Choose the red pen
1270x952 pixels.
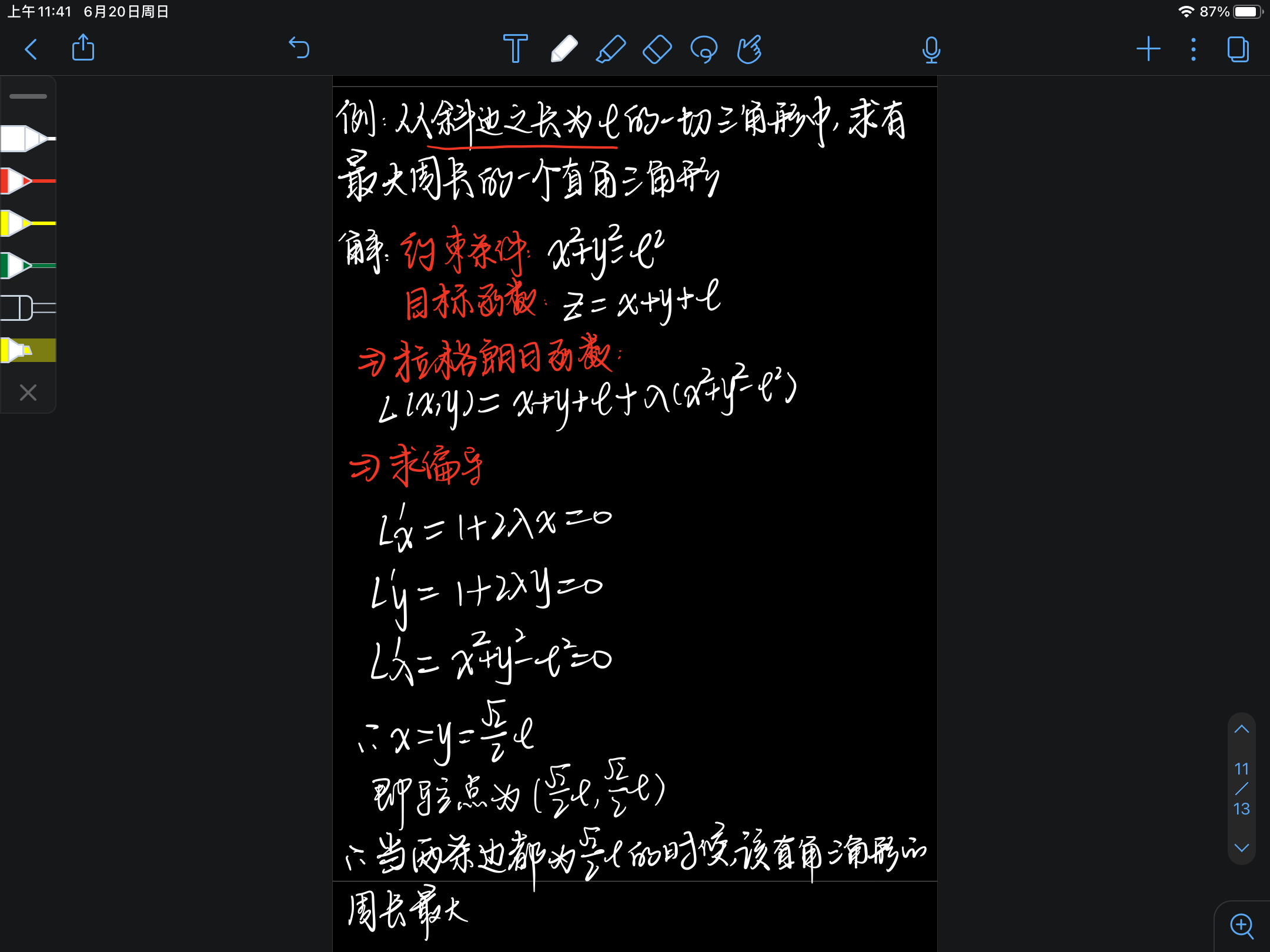tap(26, 181)
